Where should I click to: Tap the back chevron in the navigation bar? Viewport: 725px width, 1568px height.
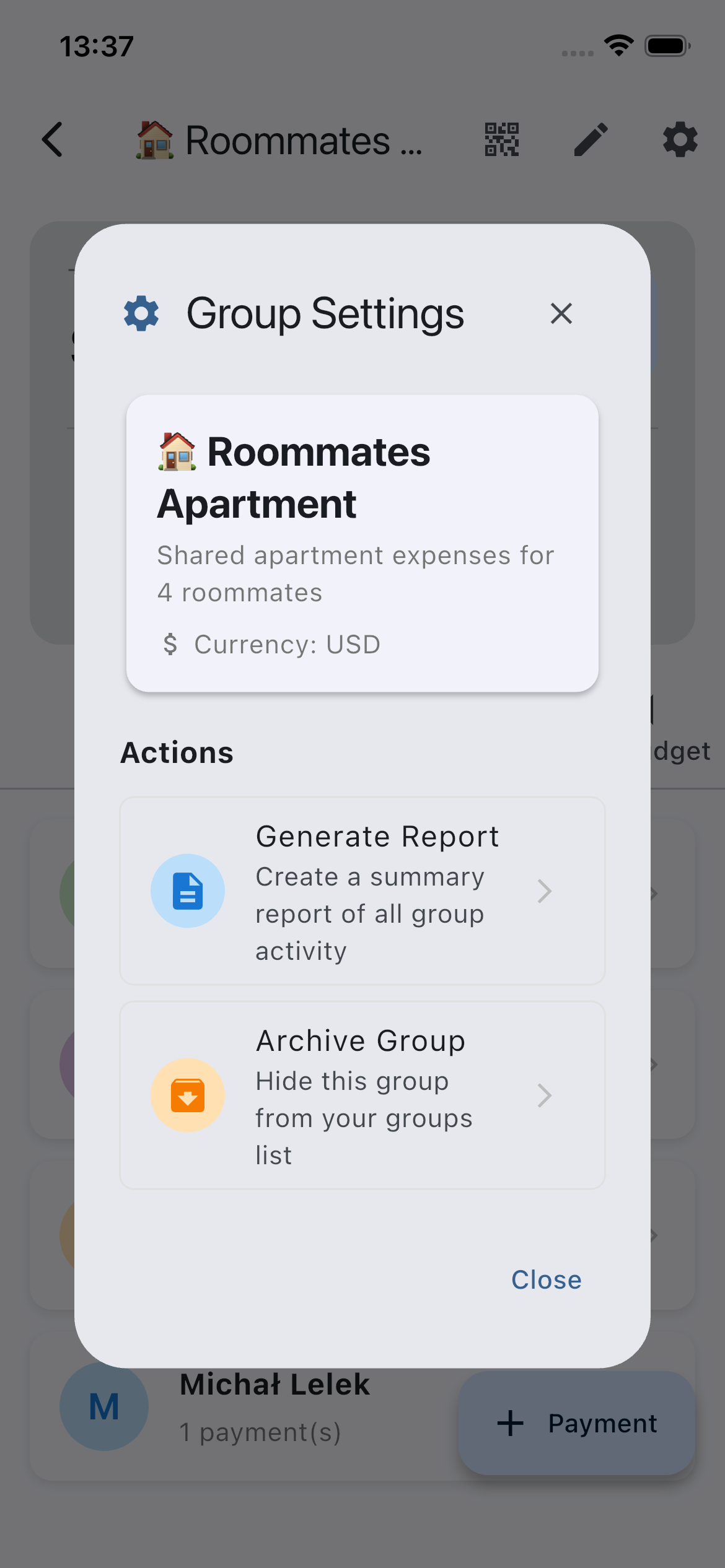53,139
